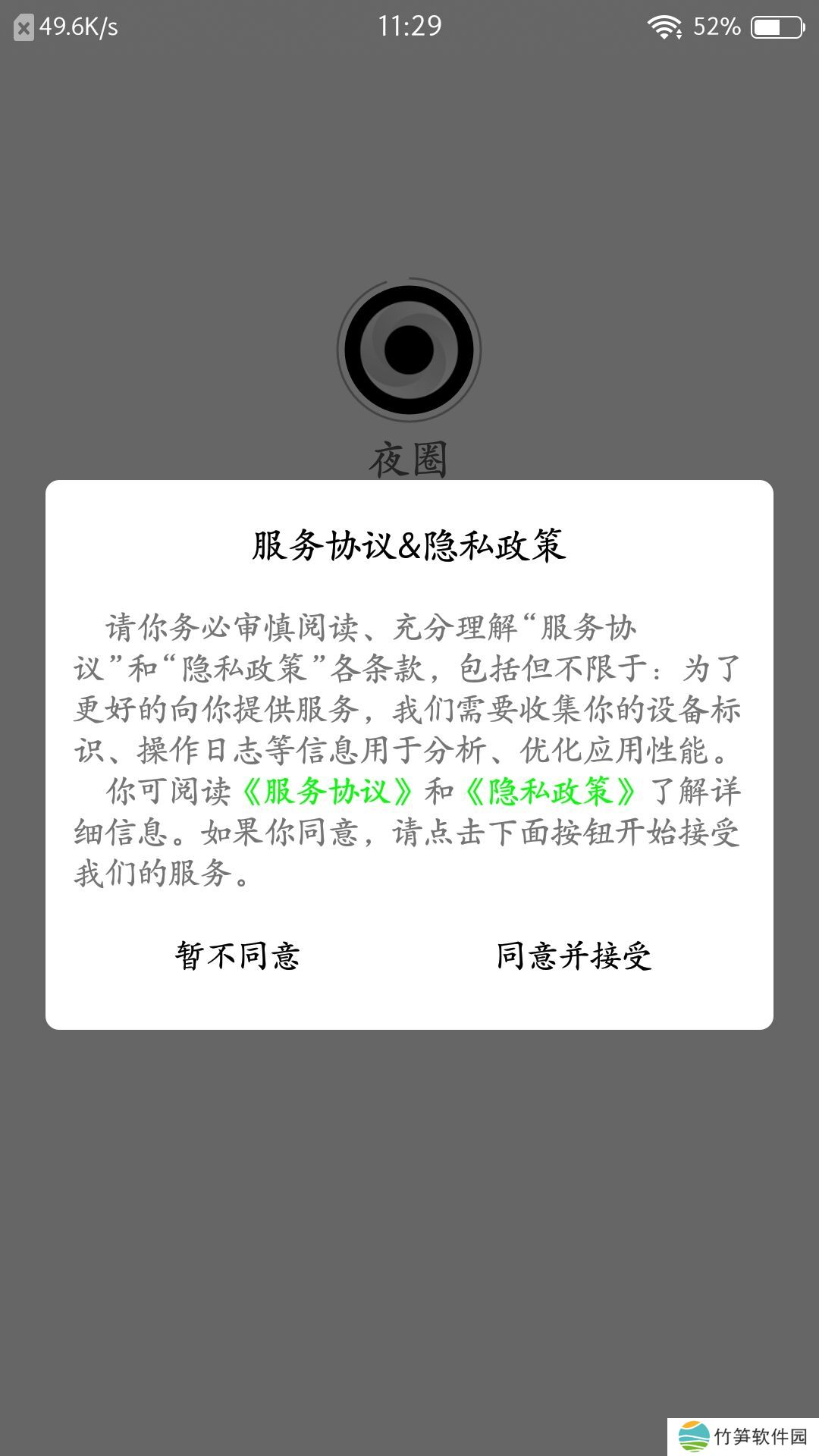Open the 《隐私政策》 link
819x1456 pixels.
tap(551, 792)
